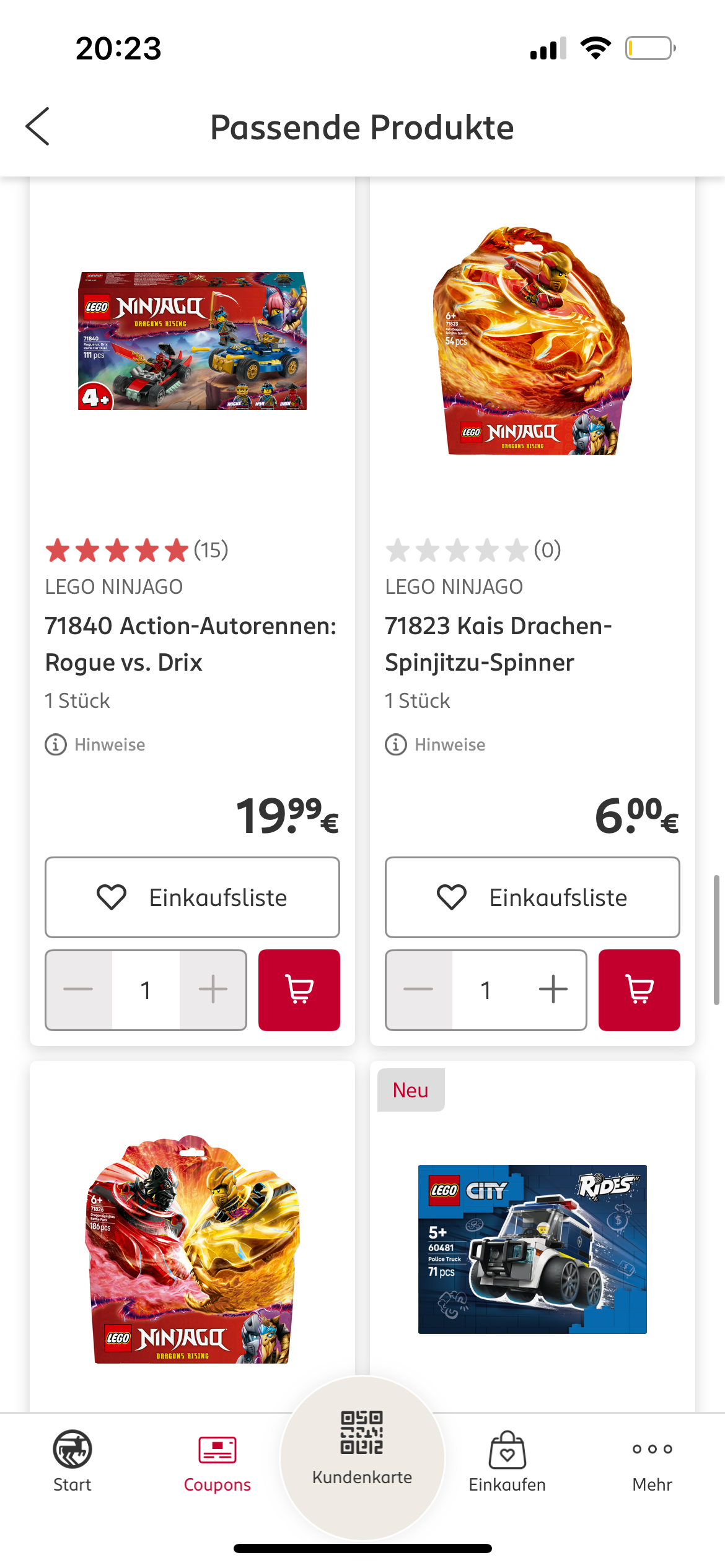The width and height of the screenshot is (725, 1568).
Task: Add 71823 Kais Drachen-Spinjitzu-Spinner to the cart
Action: 639,990
